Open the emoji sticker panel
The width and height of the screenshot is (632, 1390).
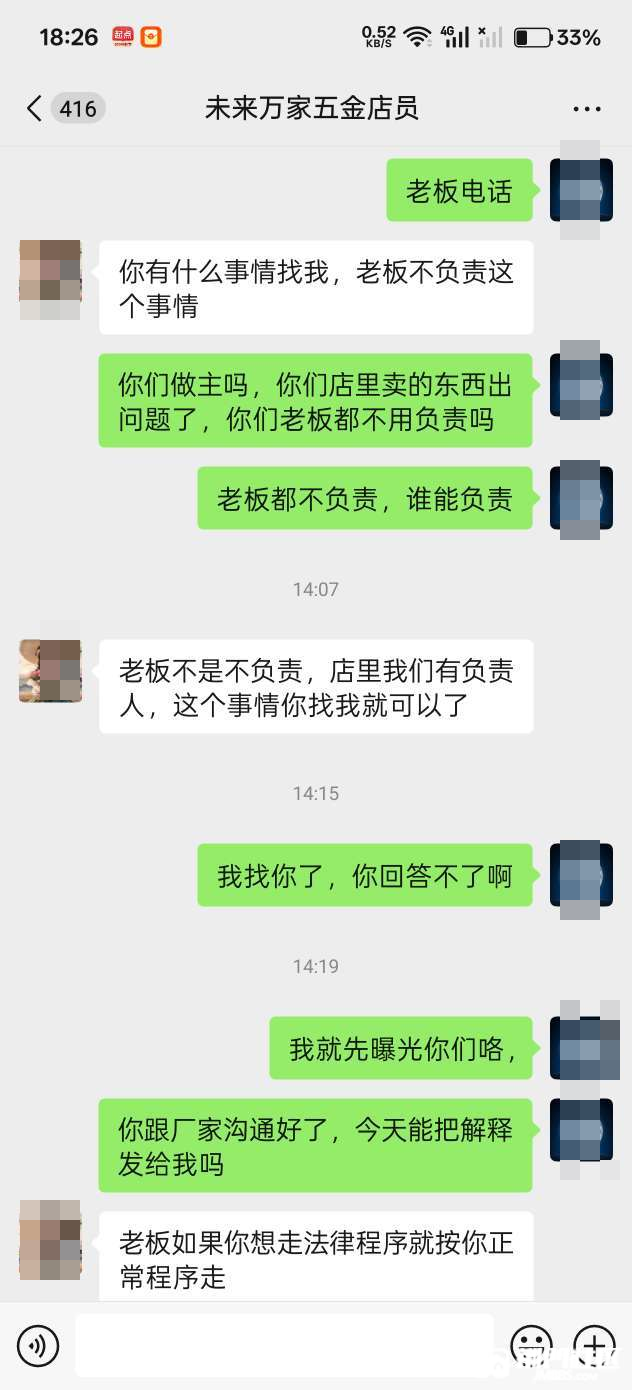(x=532, y=1346)
